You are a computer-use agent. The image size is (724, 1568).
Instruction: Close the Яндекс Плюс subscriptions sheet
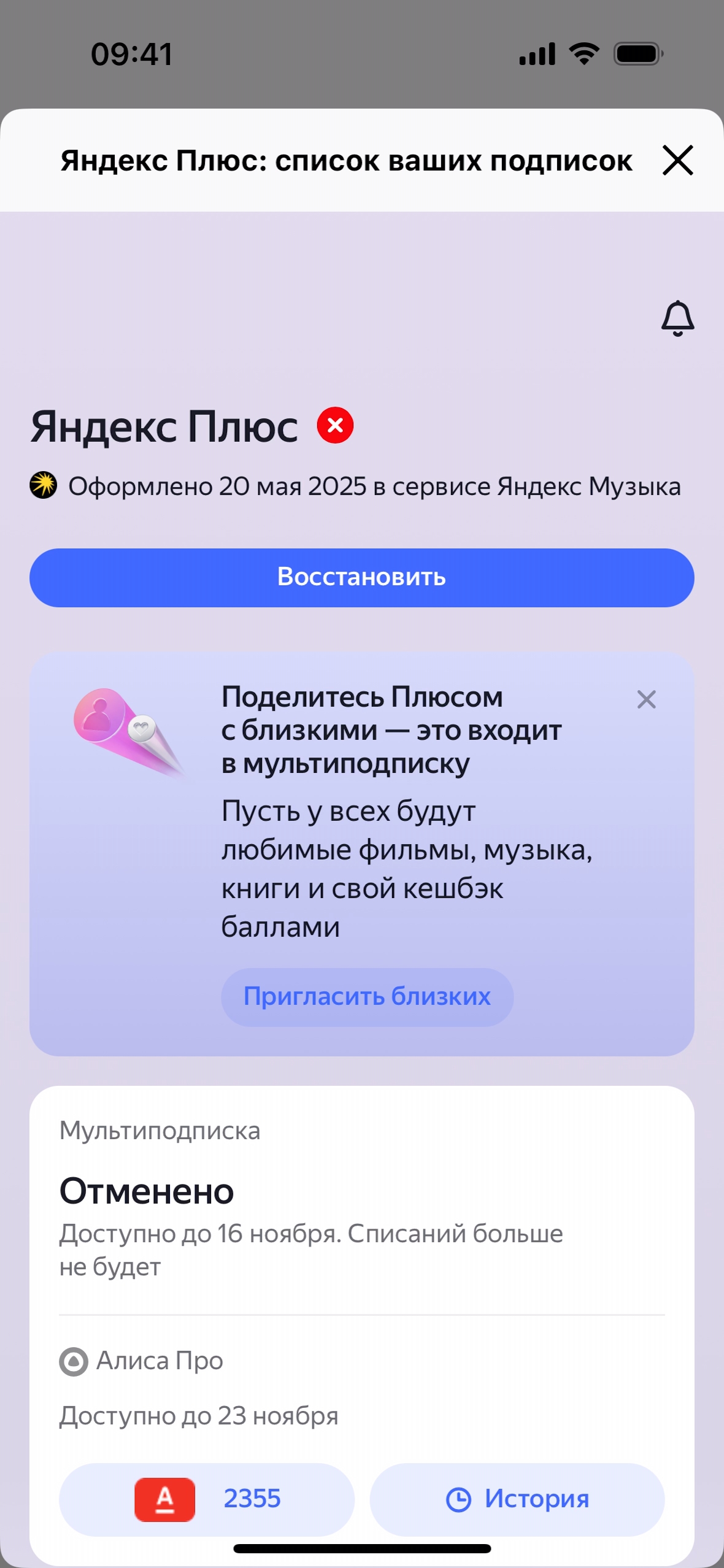[x=677, y=160]
